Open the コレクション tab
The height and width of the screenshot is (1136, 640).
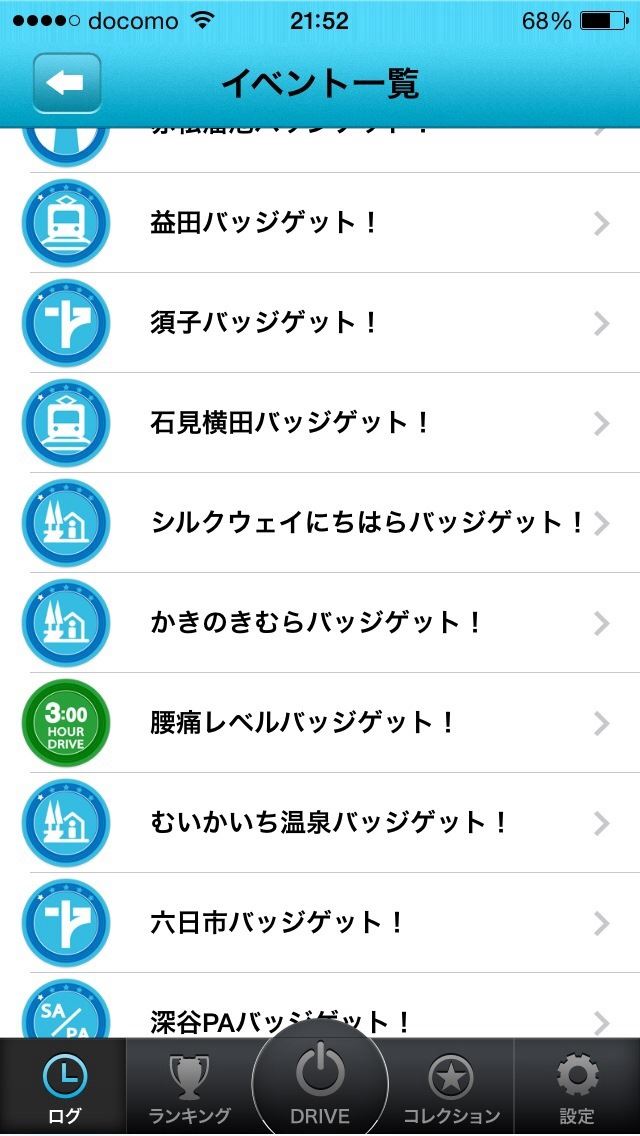coord(451,1086)
